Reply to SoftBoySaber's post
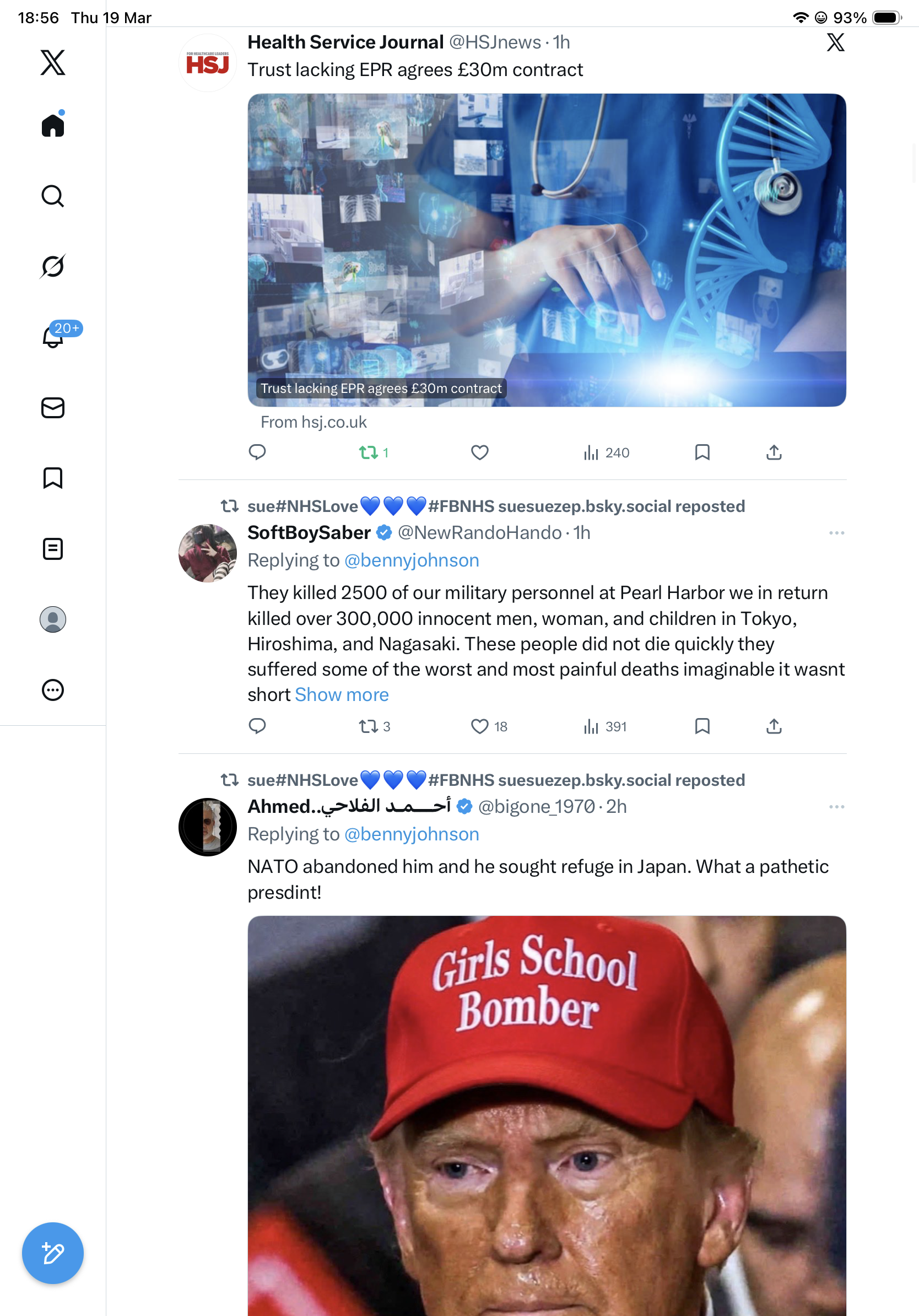The height and width of the screenshot is (1316, 919). 257,726
